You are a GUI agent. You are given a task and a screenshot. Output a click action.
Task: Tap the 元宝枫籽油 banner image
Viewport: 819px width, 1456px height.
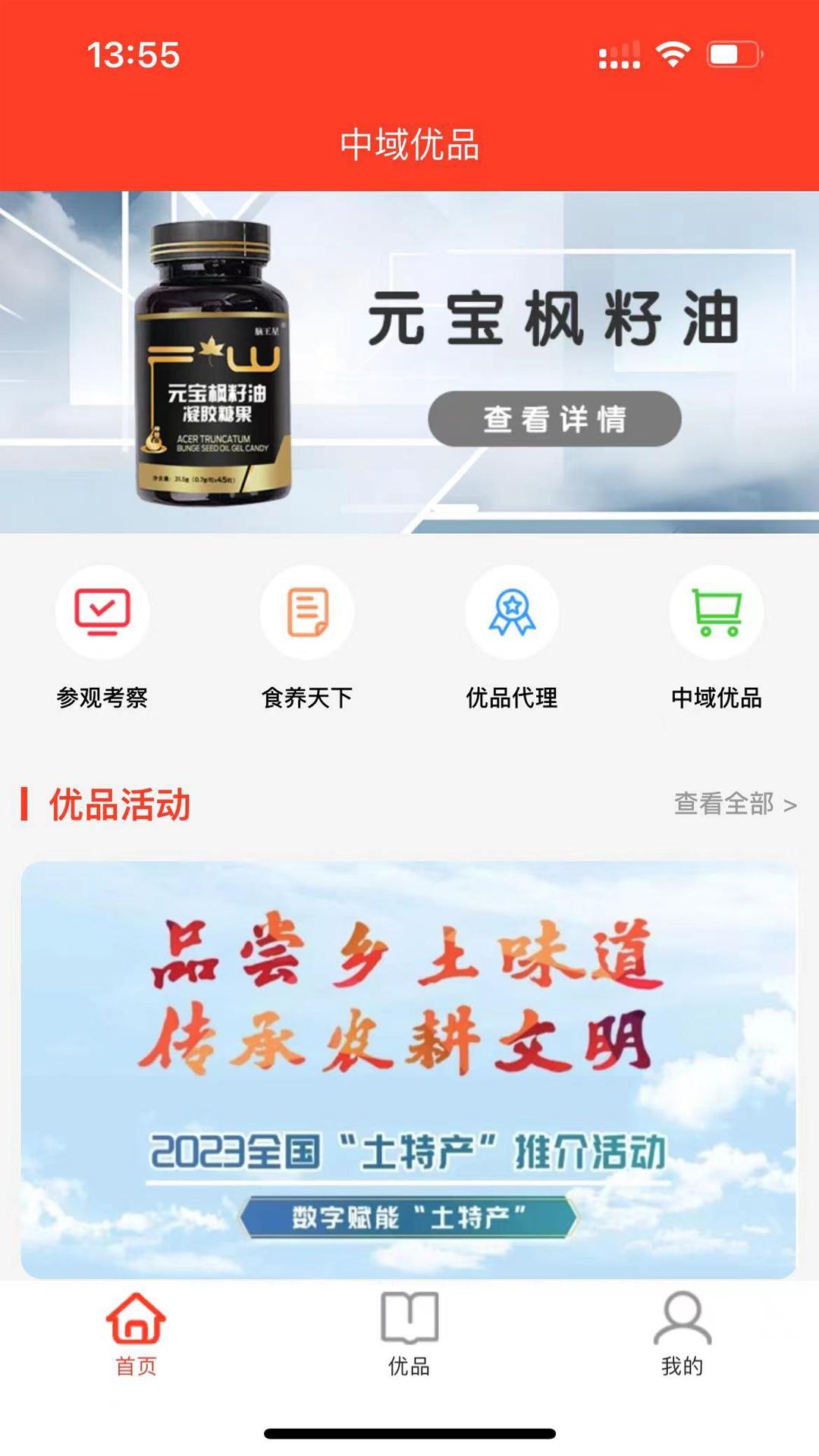409,362
